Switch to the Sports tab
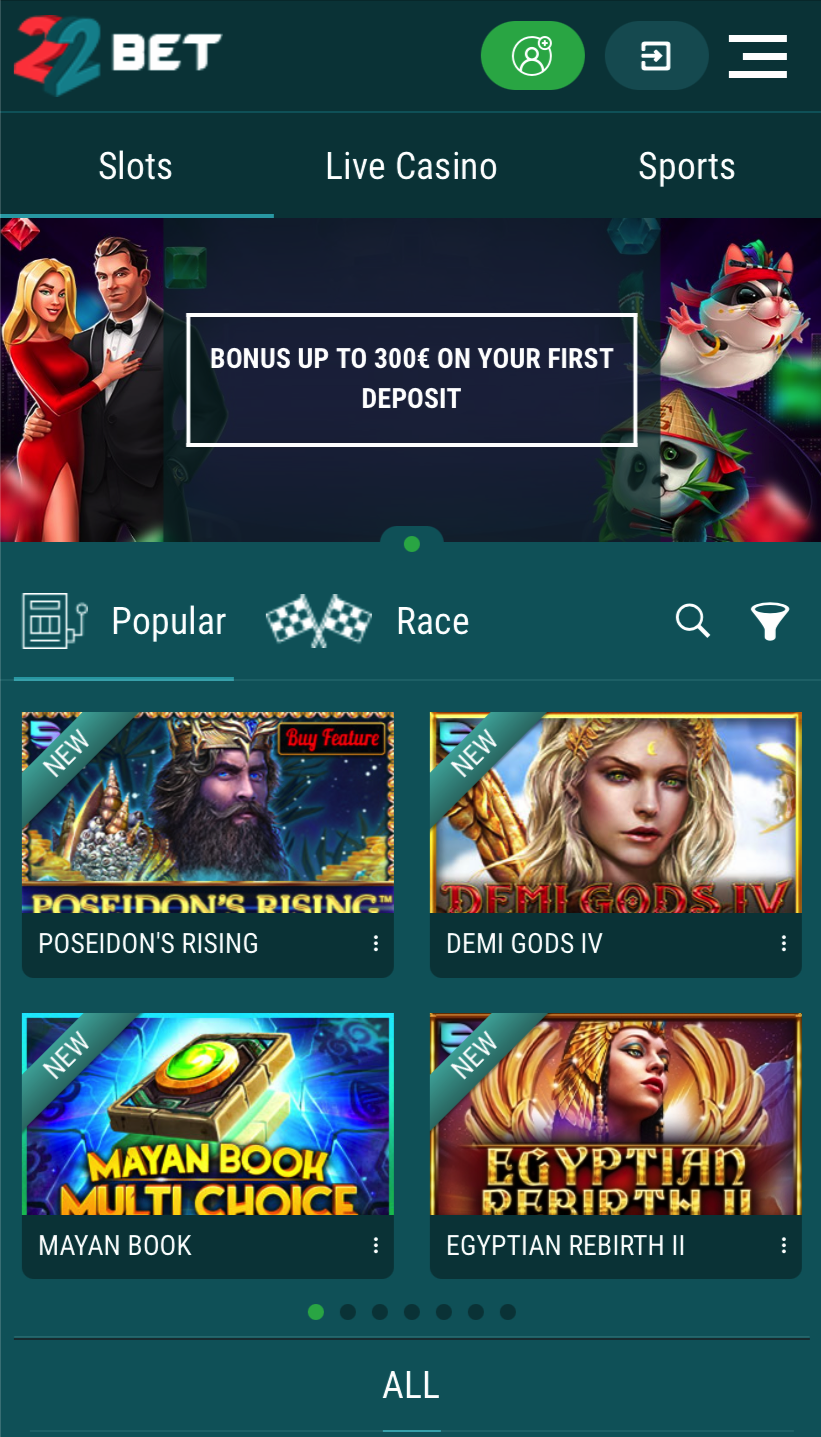Image resolution: width=821 pixels, height=1437 pixels. pyautogui.click(x=686, y=166)
